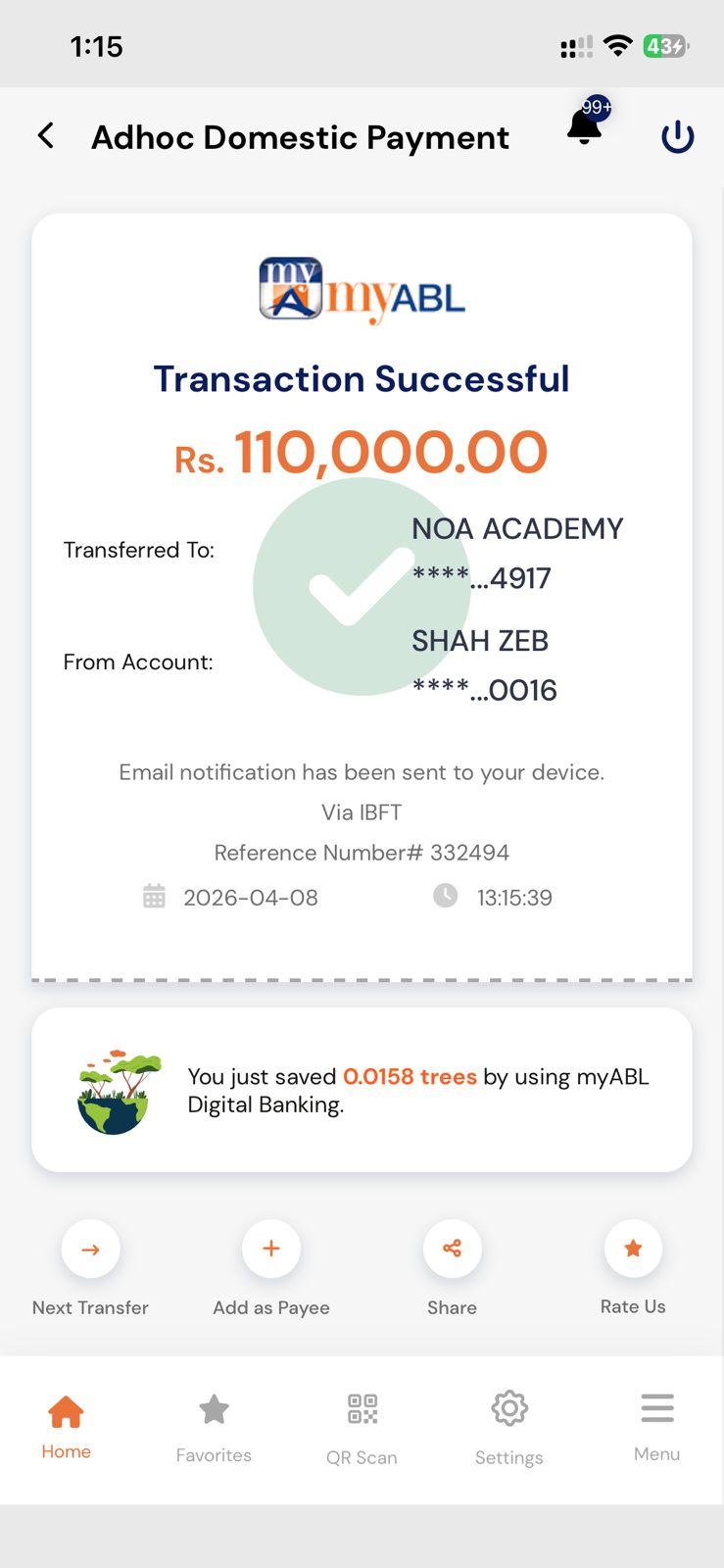
Task: Share the transaction receipt
Action: coord(452,1249)
